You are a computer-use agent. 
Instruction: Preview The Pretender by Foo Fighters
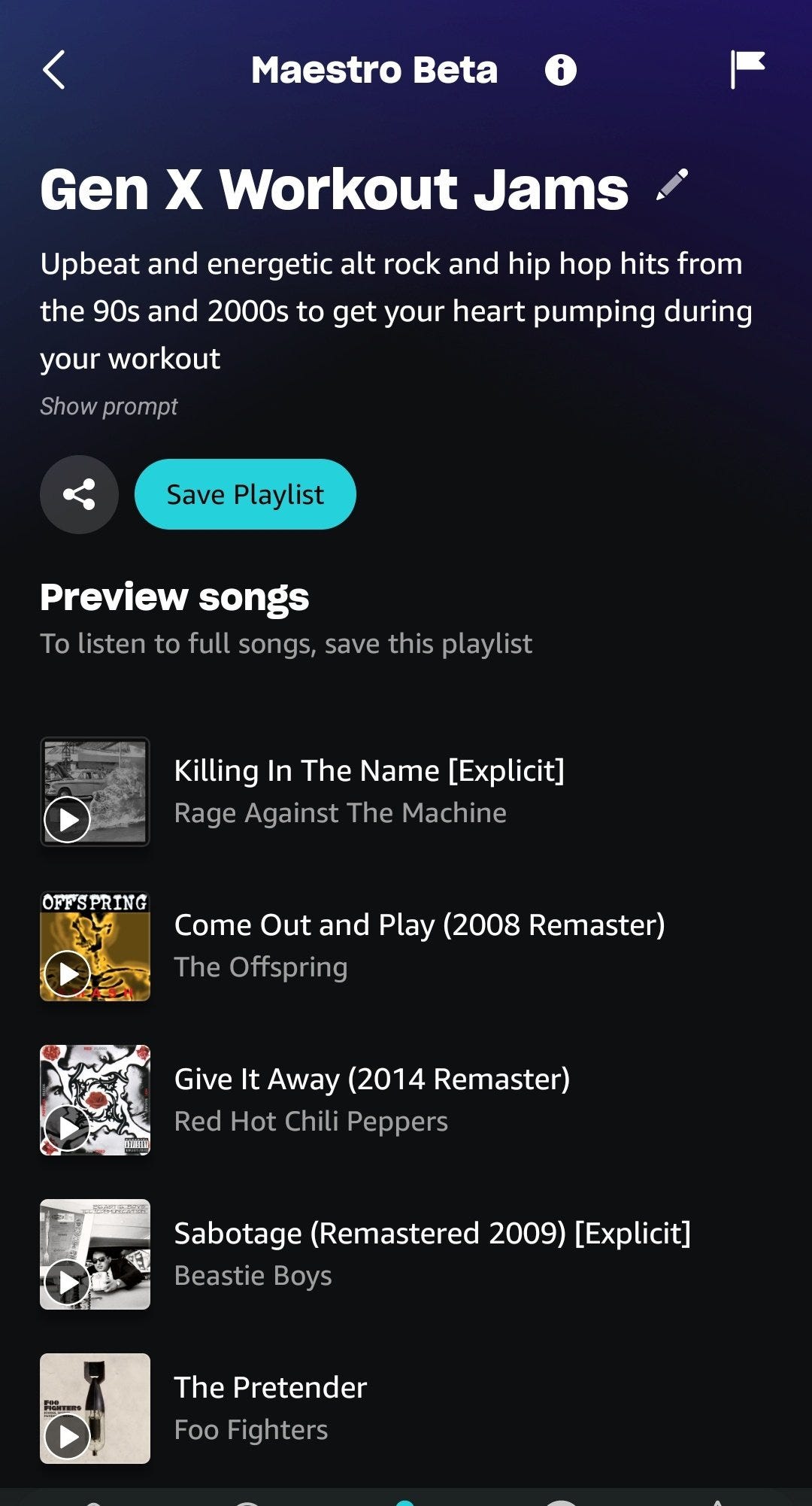click(67, 1436)
